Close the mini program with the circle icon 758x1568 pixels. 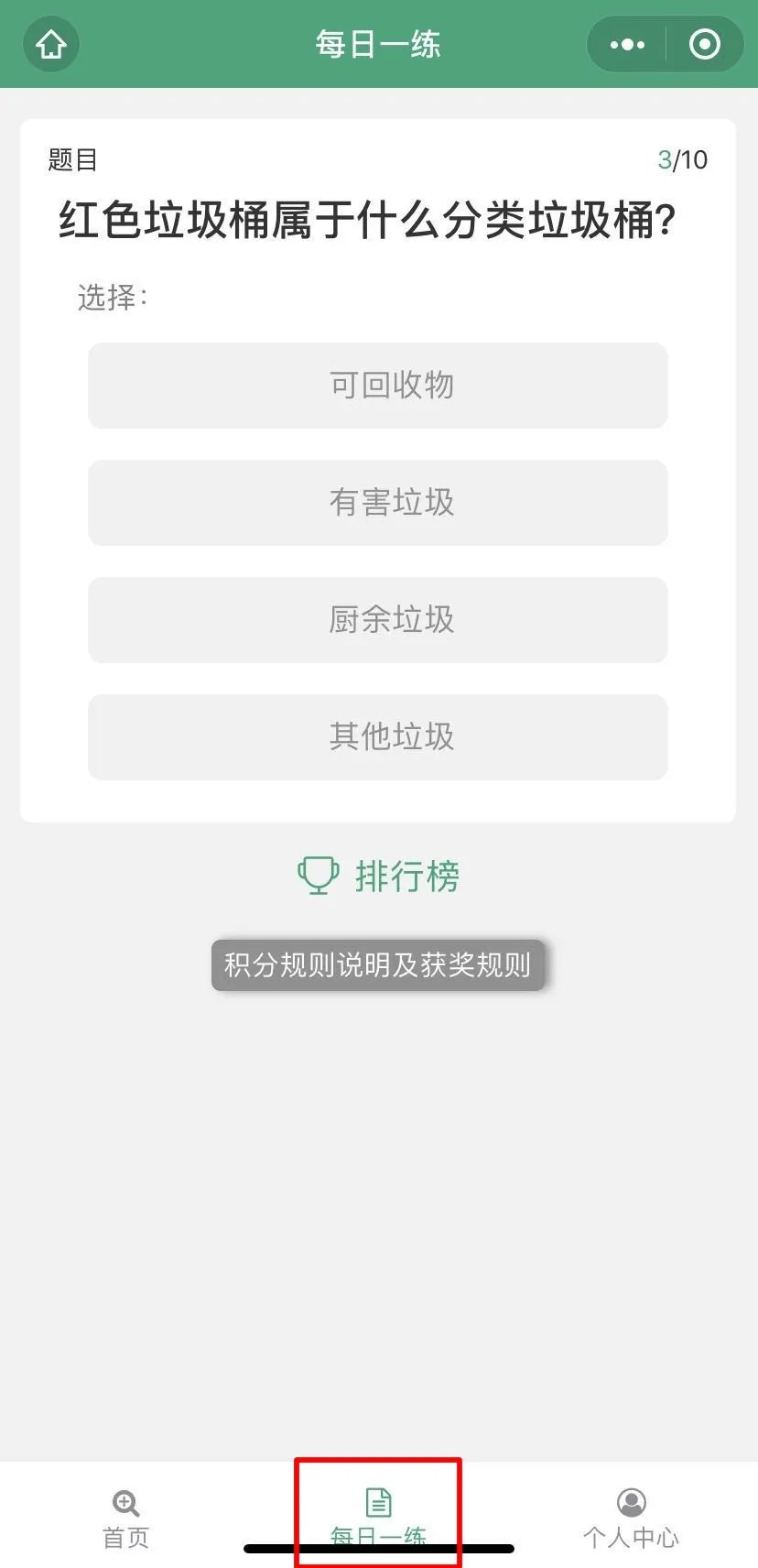pos(704,44)
